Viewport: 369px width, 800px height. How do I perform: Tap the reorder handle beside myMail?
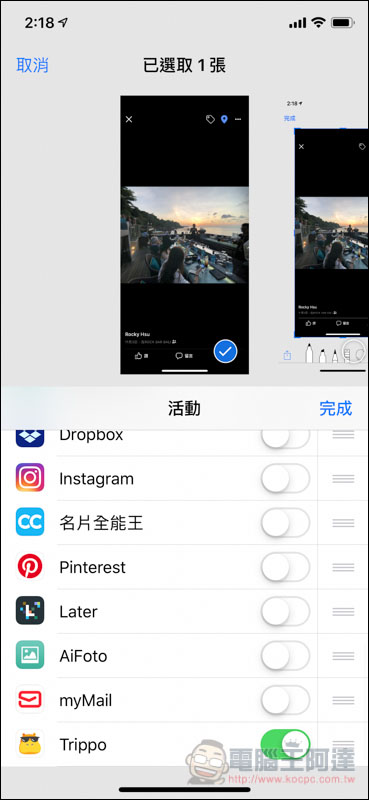tap(343, 700)
